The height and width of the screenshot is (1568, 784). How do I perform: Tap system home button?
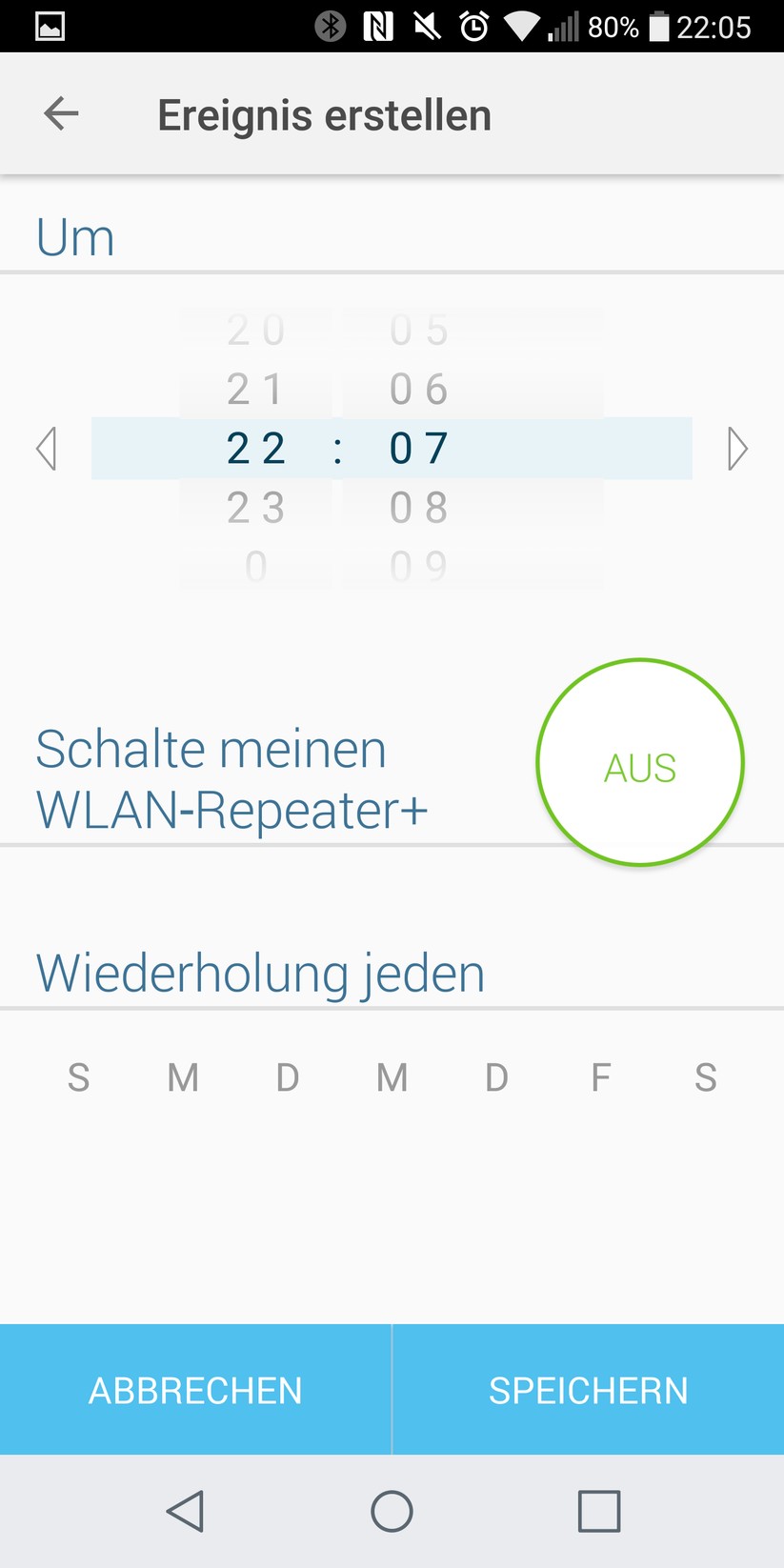tap(392, 1511)
